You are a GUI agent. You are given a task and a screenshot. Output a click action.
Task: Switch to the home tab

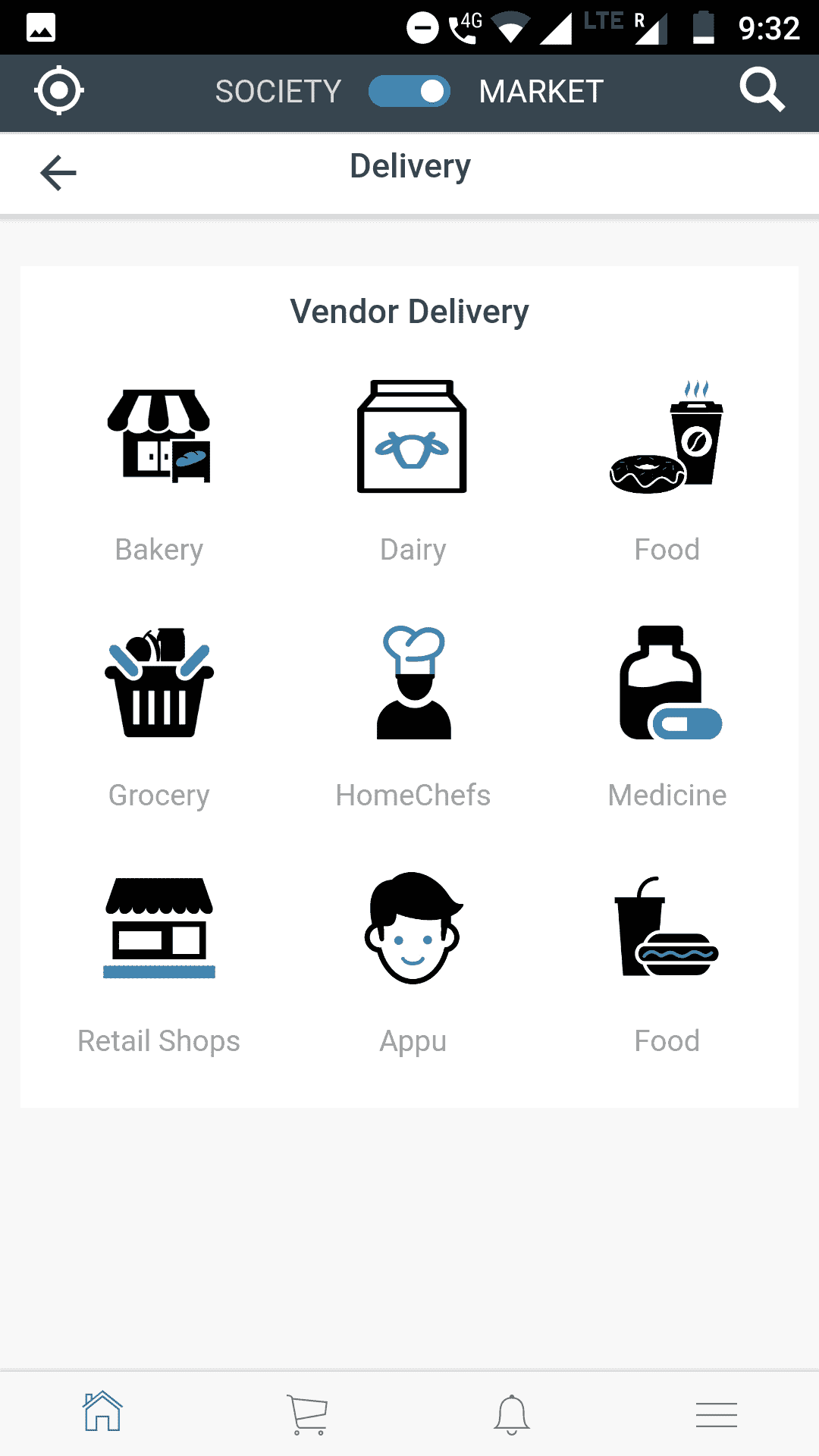(102, 1412)
